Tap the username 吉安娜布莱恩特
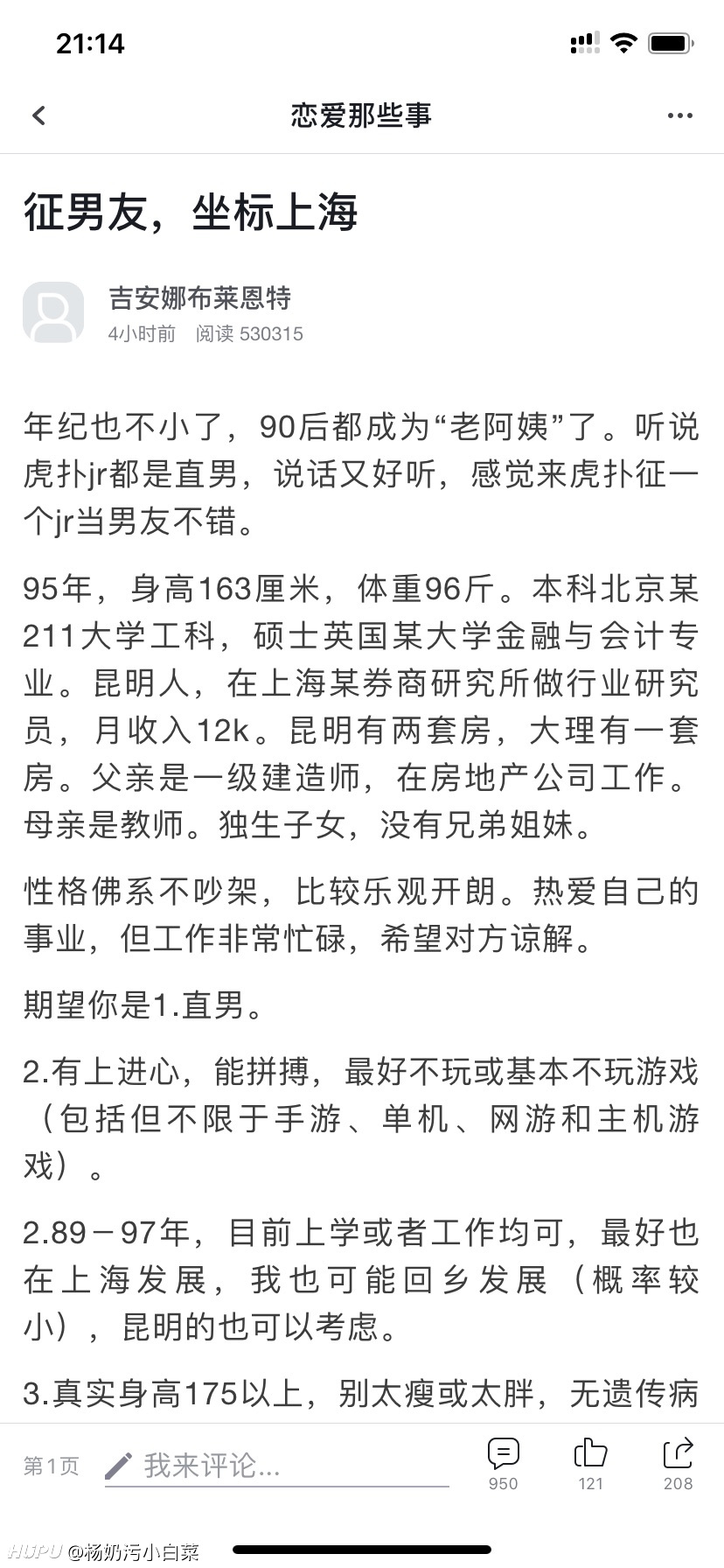Viewport: 724px width, 1568px height. pos(199,298)
